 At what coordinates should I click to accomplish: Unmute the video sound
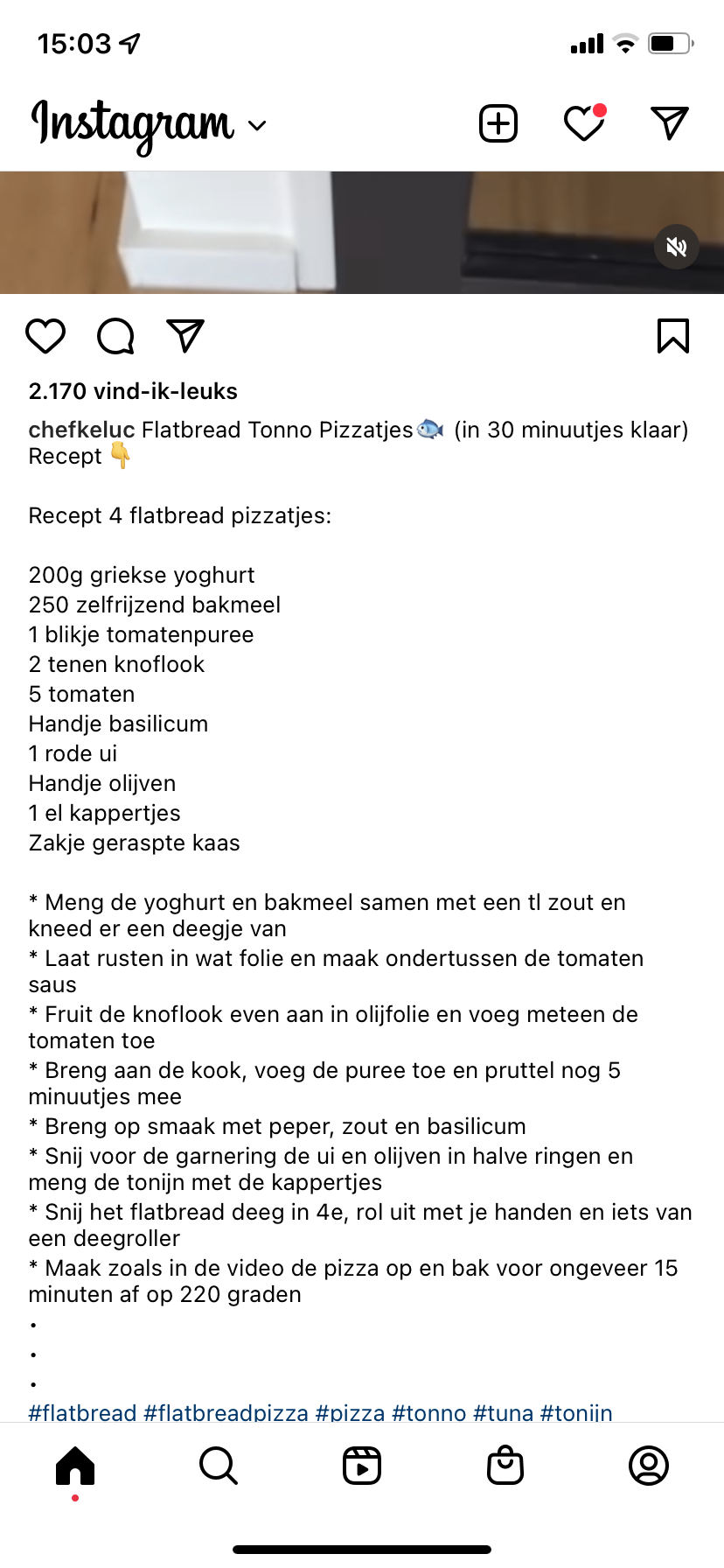(x=677, y=247)
